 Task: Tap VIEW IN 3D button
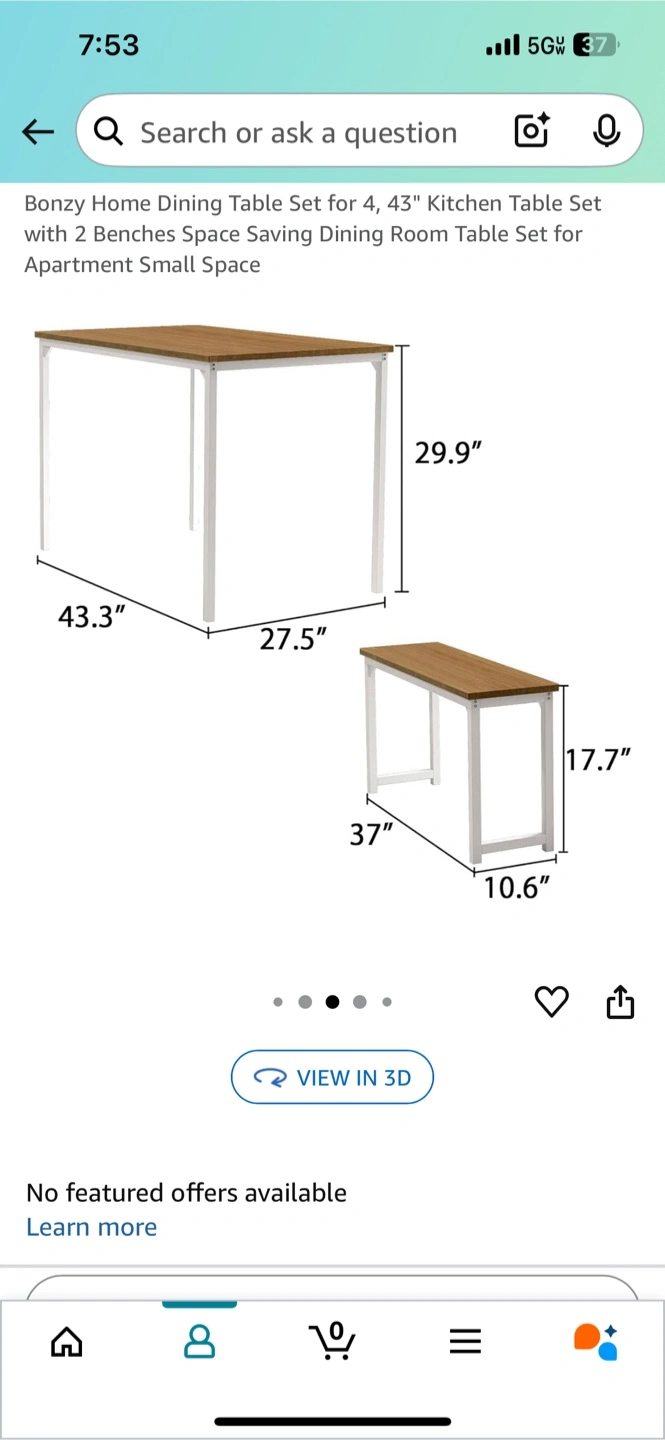(x=332, y=1077)
